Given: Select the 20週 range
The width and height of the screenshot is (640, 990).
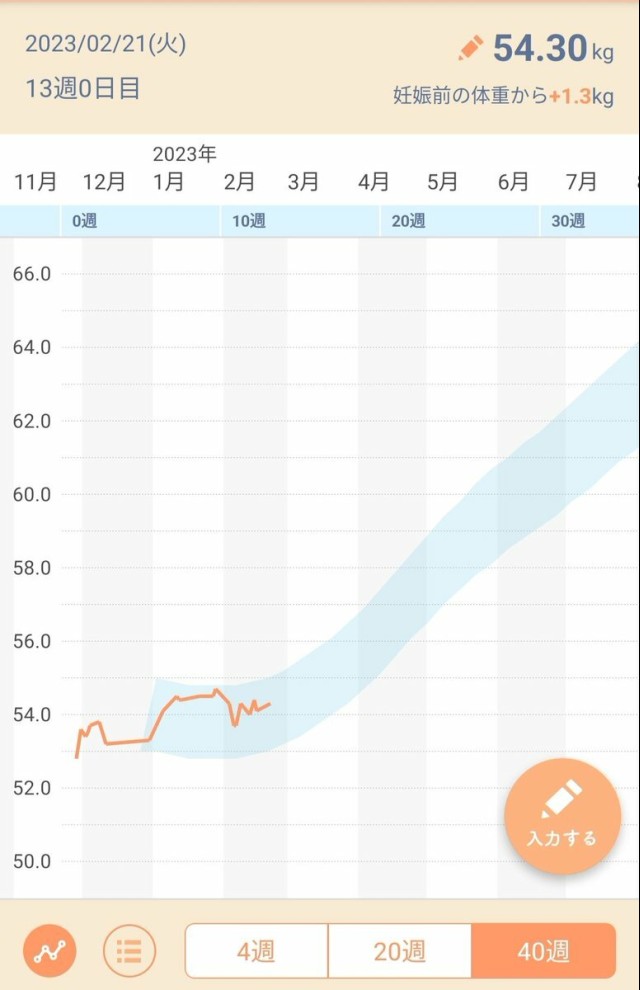Looking at the screenshot, I should (x=399, y=950).
